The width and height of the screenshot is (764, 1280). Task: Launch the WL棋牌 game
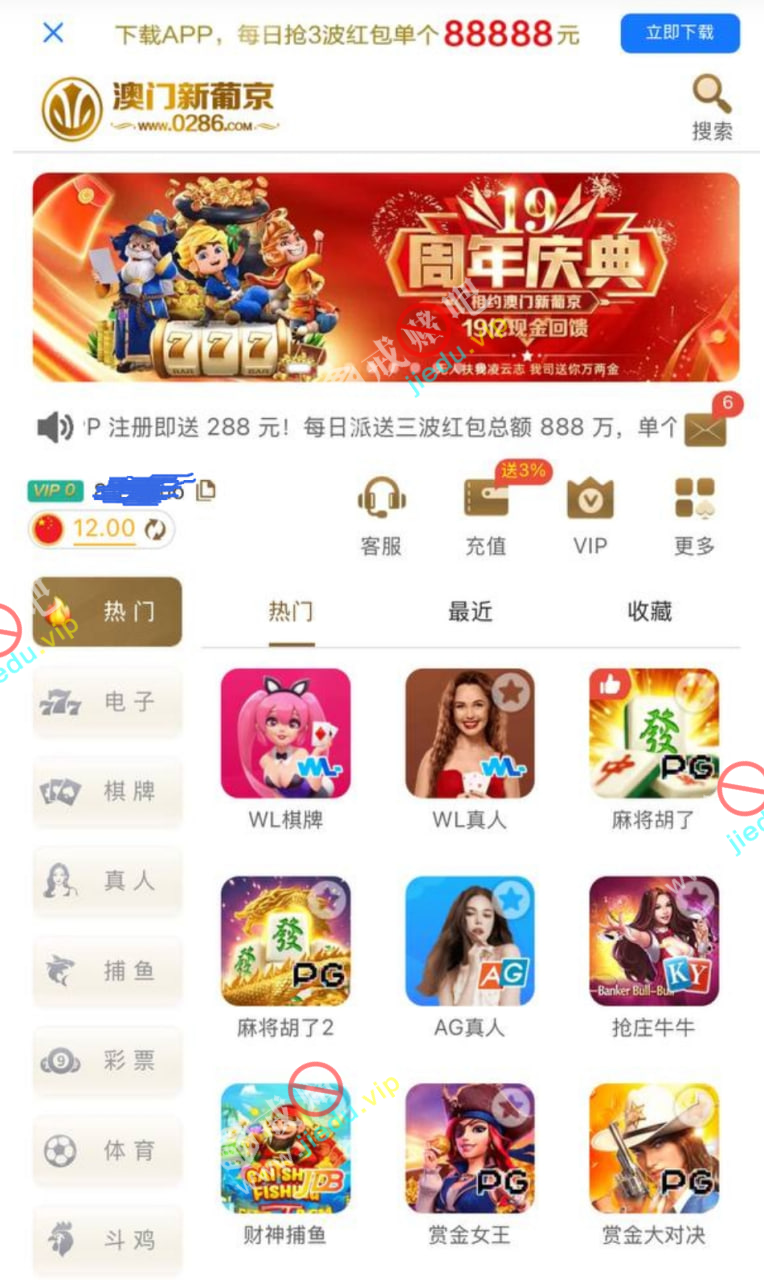tap(285, 733)
